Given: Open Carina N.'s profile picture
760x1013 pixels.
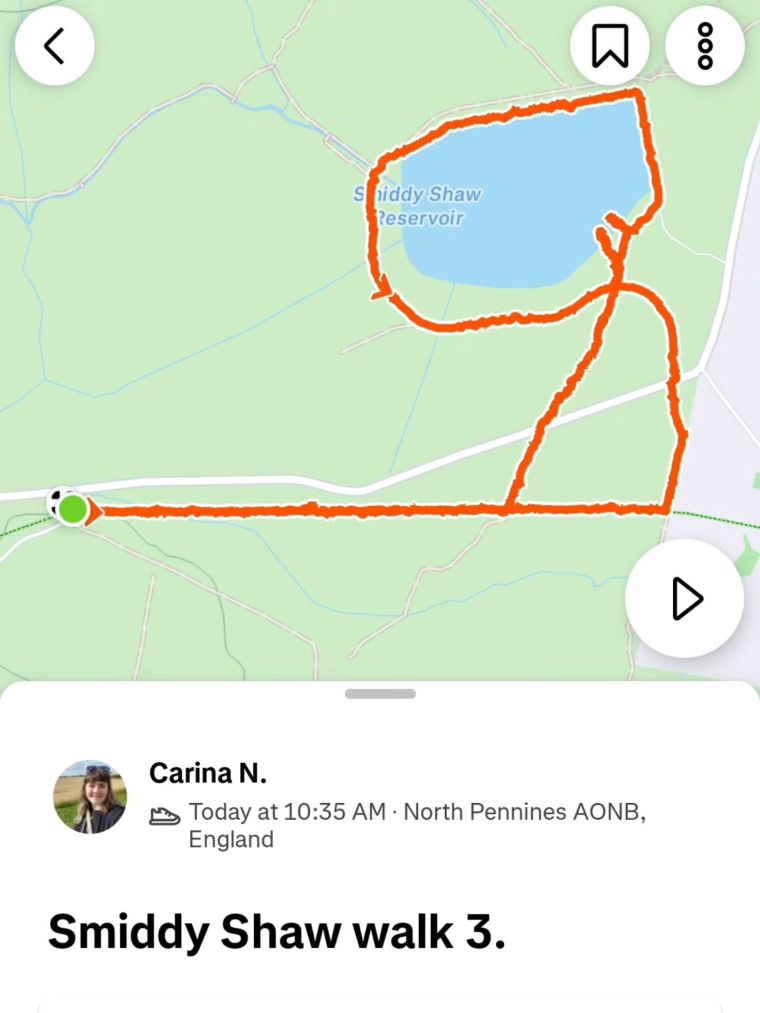Looking at the screenshot, I should tap(90, 796).
